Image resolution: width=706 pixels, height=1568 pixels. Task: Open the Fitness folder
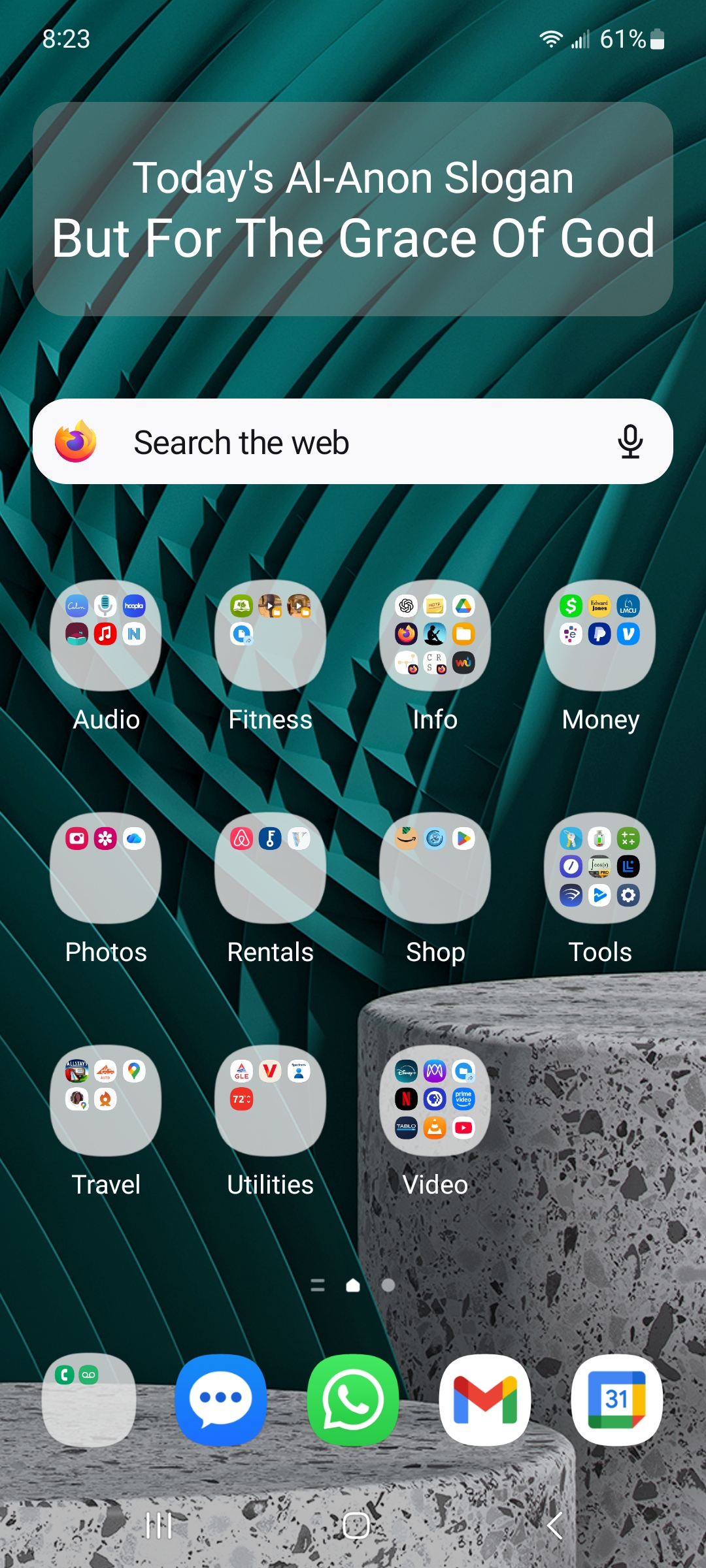pyautogui.click(x=271, y=636)
